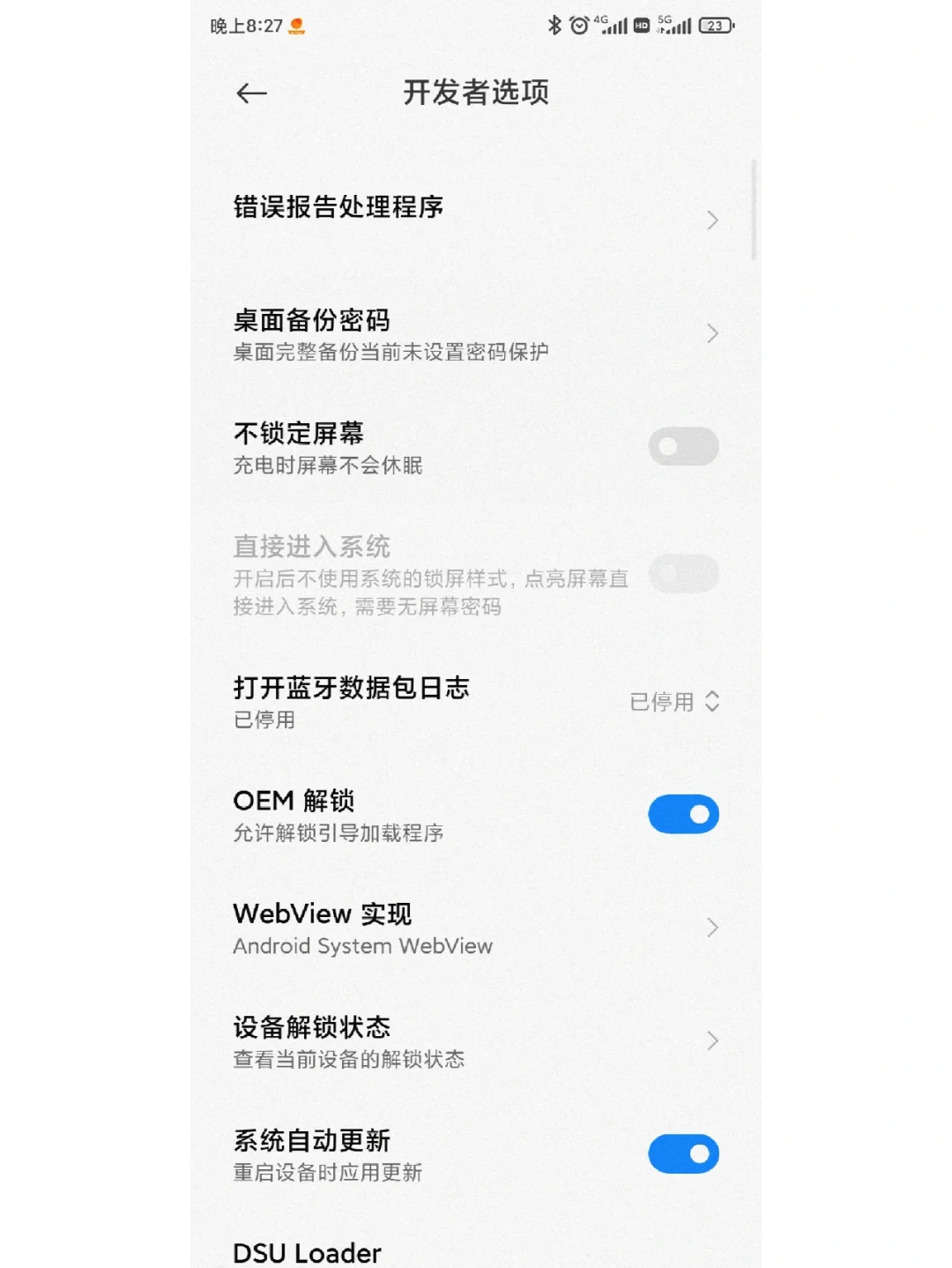Screen dimensions: 952x1268
Task: Enable the 不锁定屏幕 switch
Action: click(x=683, y=447)
